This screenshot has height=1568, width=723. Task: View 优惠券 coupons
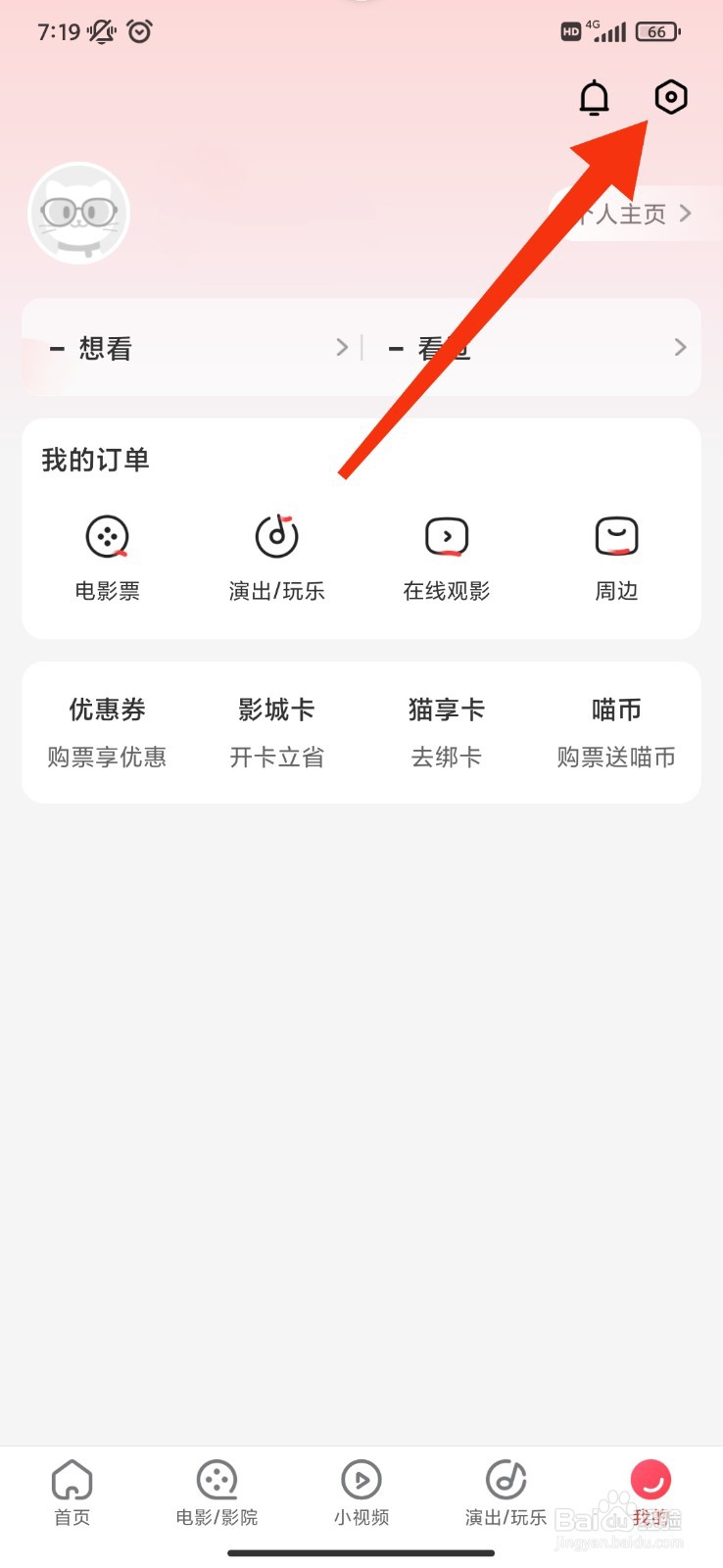107,732
